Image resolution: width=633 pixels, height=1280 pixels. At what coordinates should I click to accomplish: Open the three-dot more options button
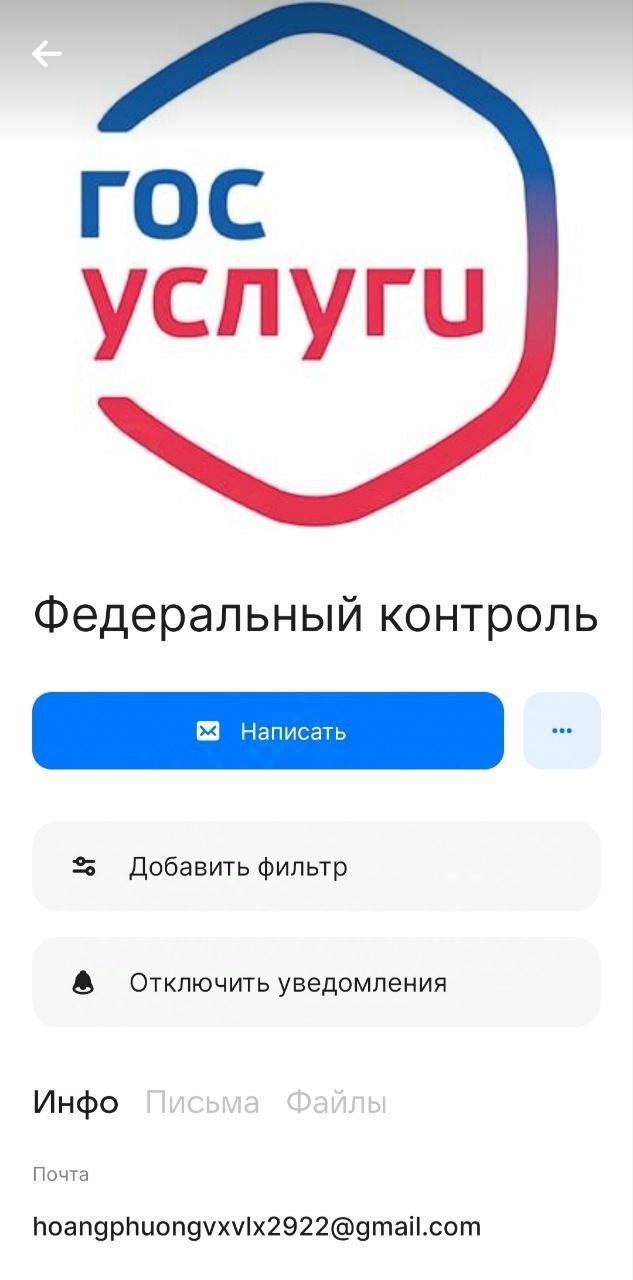click(x=562, y=731)
